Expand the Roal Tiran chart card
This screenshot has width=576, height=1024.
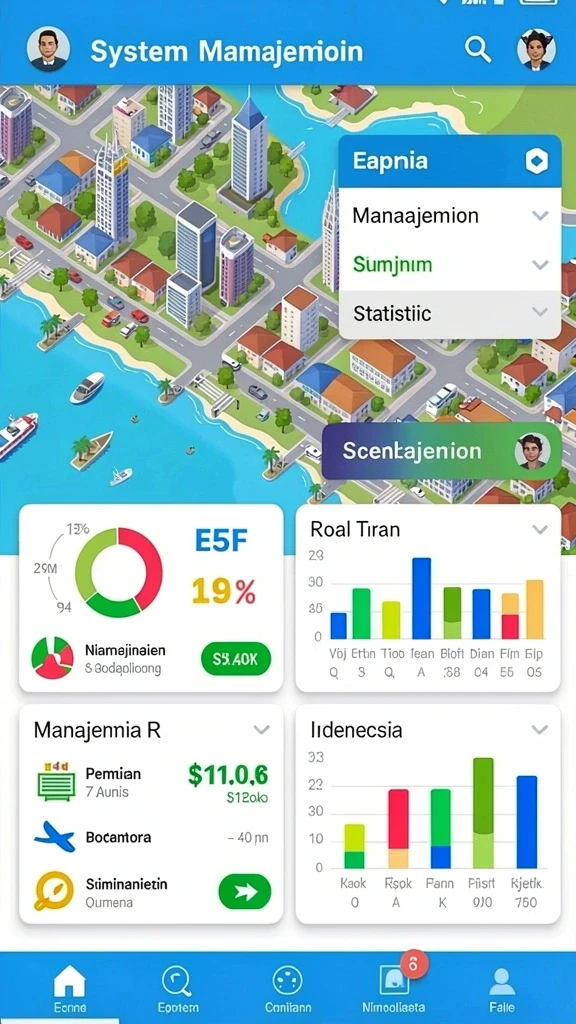click(539, 529)
